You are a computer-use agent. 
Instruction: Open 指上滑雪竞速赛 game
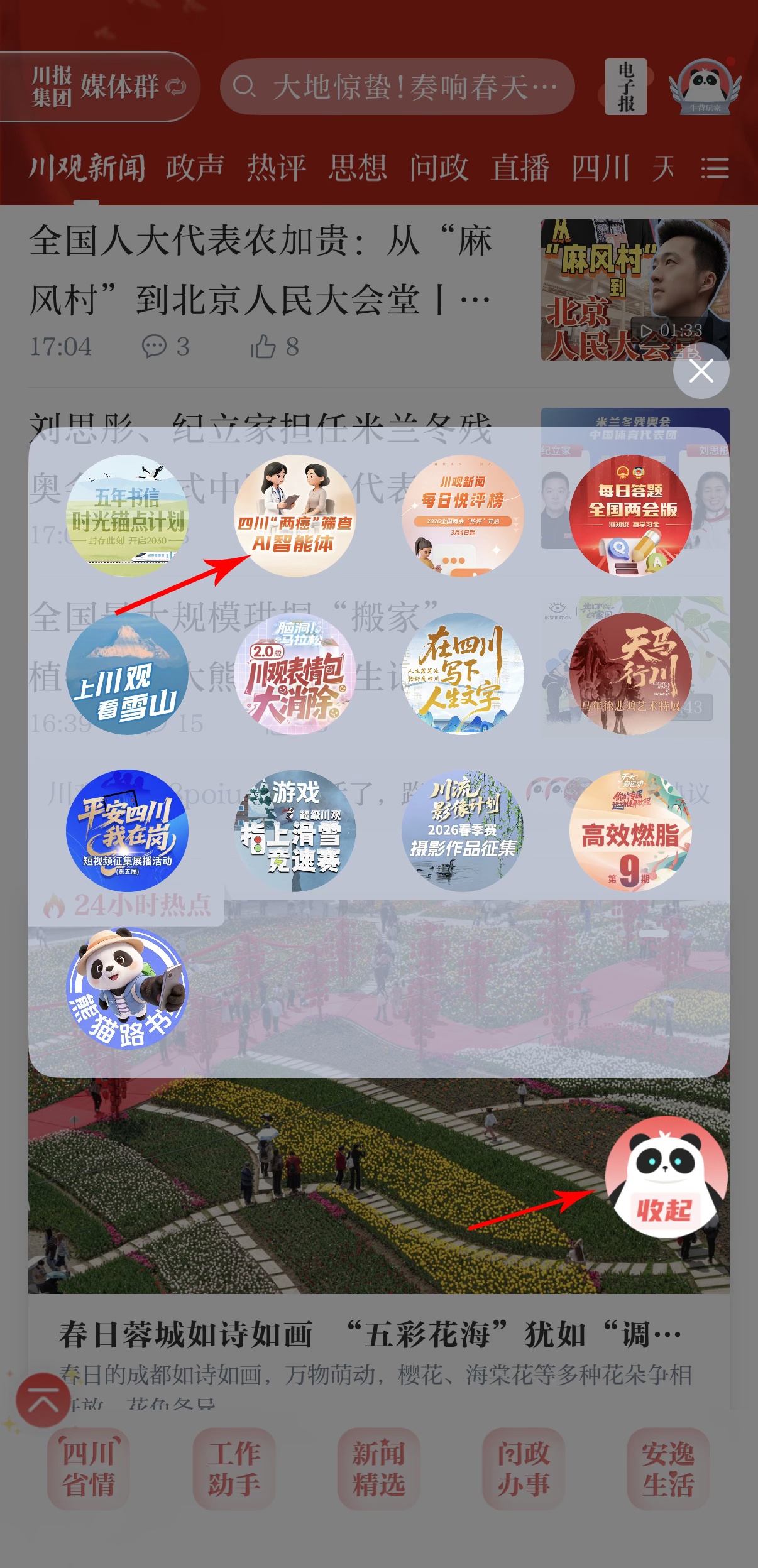tap(295, 830)
